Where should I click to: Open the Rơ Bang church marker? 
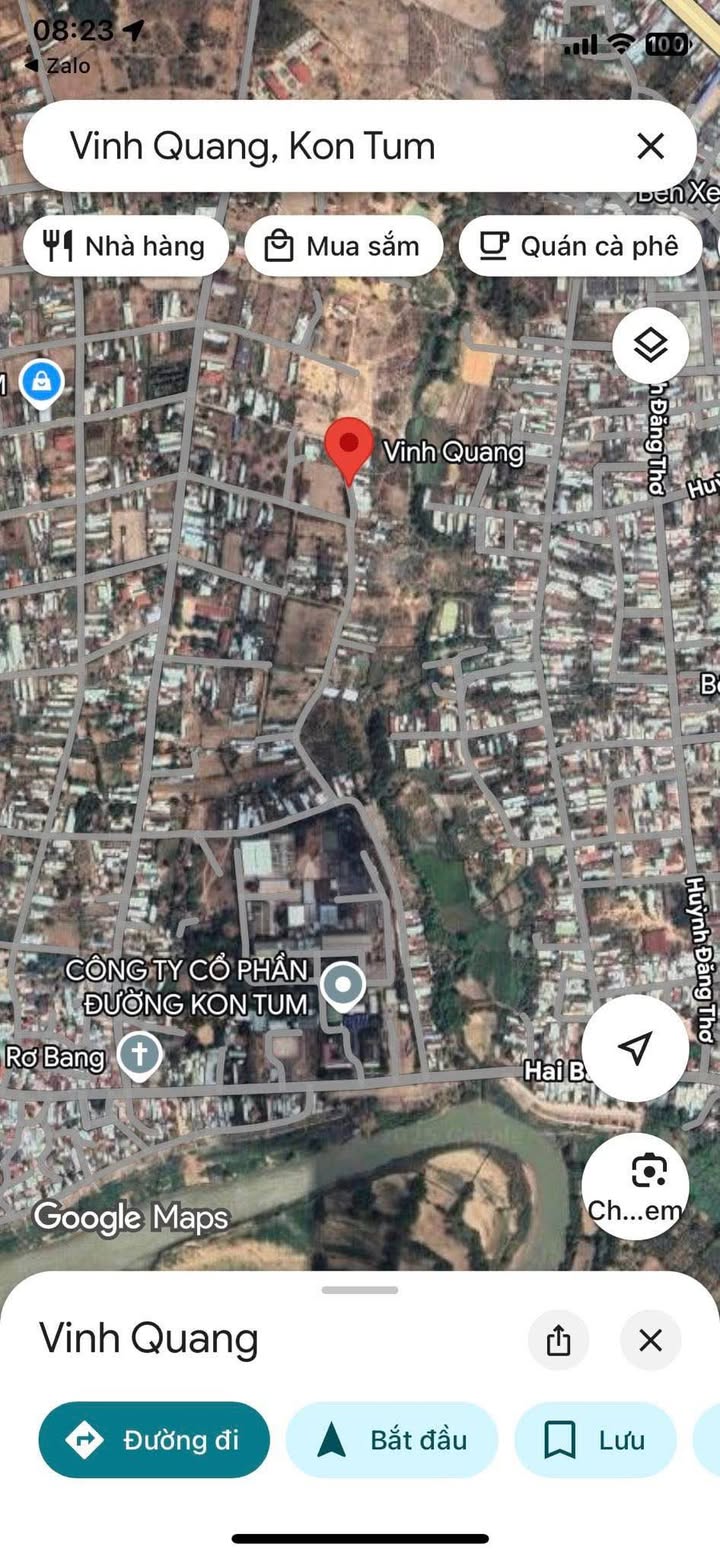point(140,1056)
